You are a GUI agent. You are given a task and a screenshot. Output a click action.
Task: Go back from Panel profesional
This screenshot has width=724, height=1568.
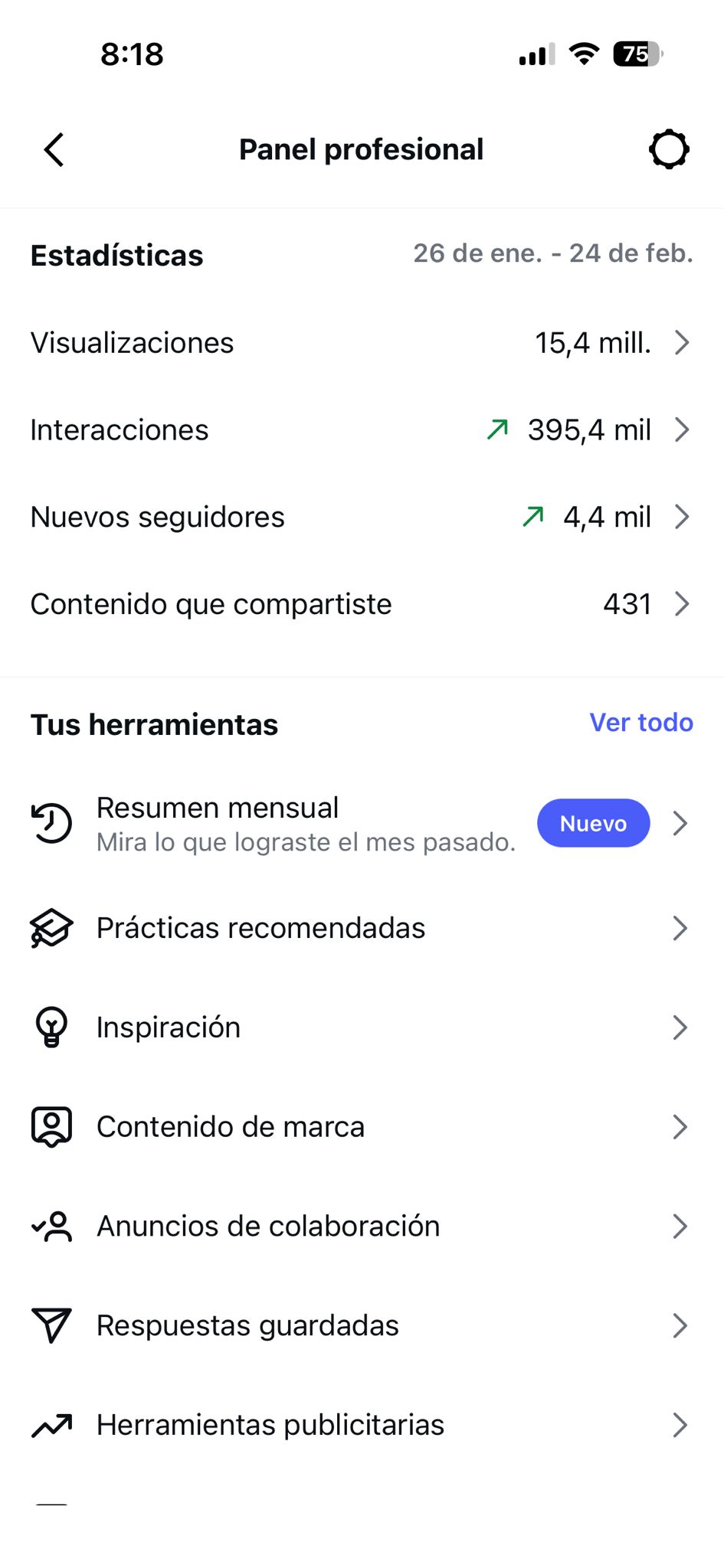click(54, 149)
